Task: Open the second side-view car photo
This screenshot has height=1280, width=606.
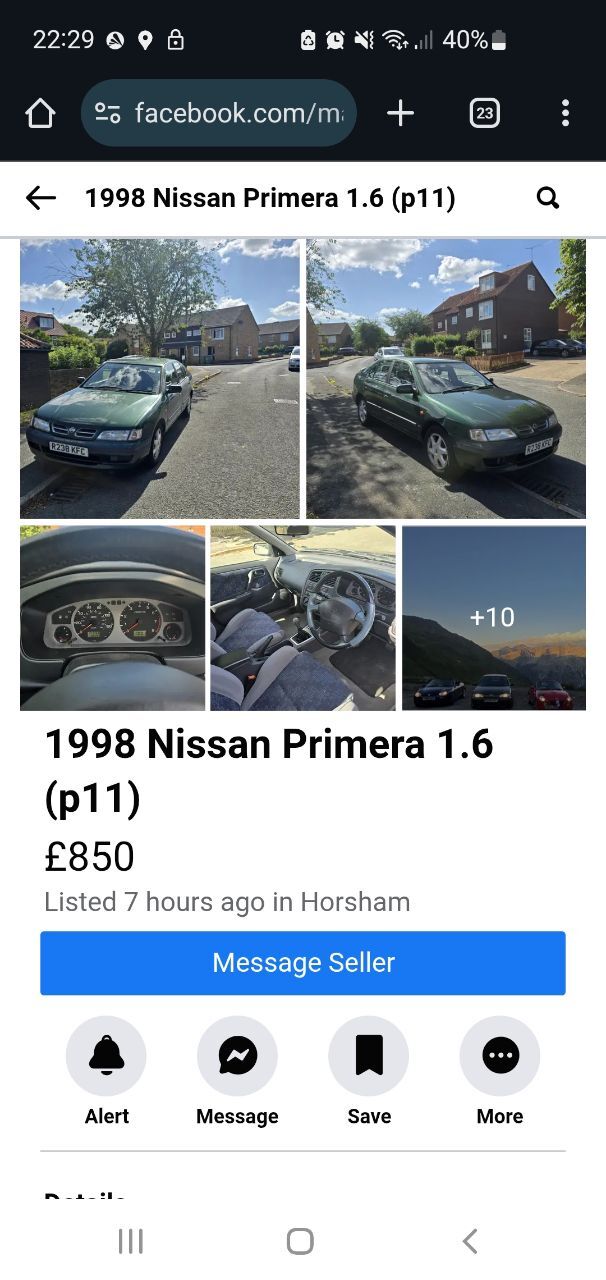Action: point(446,378)
